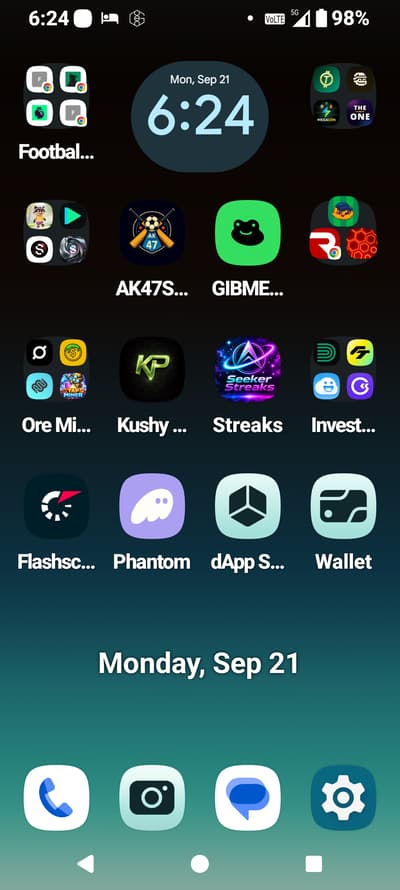
Task: Tap the 6:24 clock widget
Action: [x=200, y=116]
